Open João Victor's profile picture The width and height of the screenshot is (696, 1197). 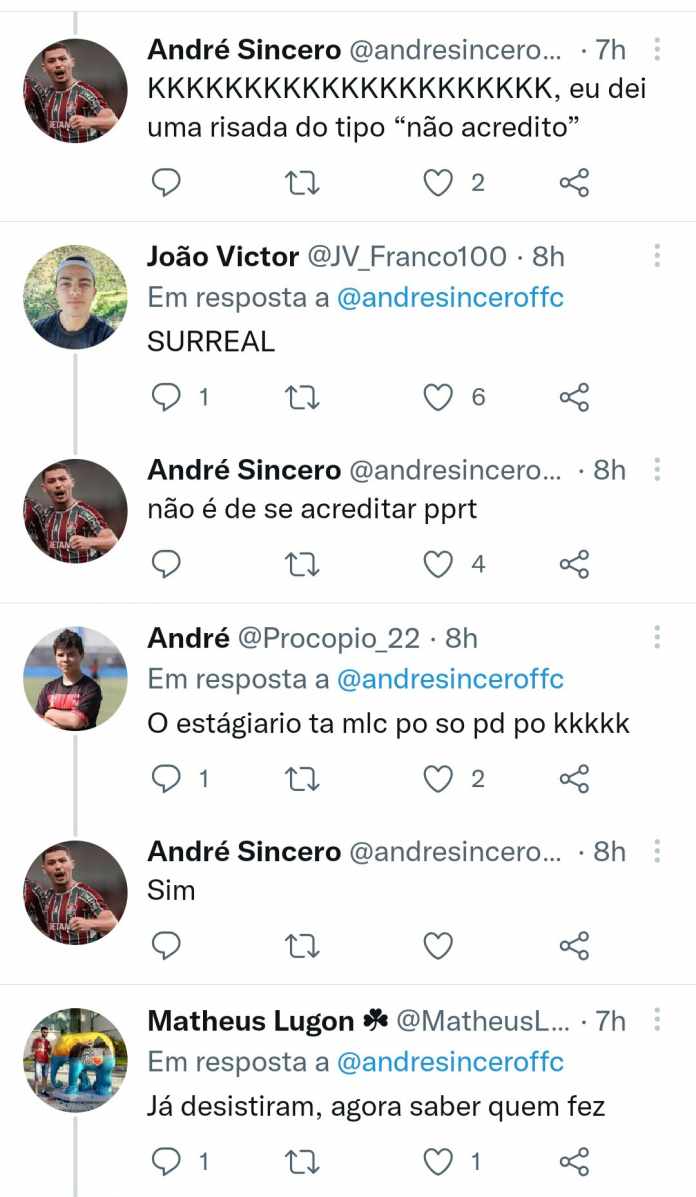tap(75, 297)
